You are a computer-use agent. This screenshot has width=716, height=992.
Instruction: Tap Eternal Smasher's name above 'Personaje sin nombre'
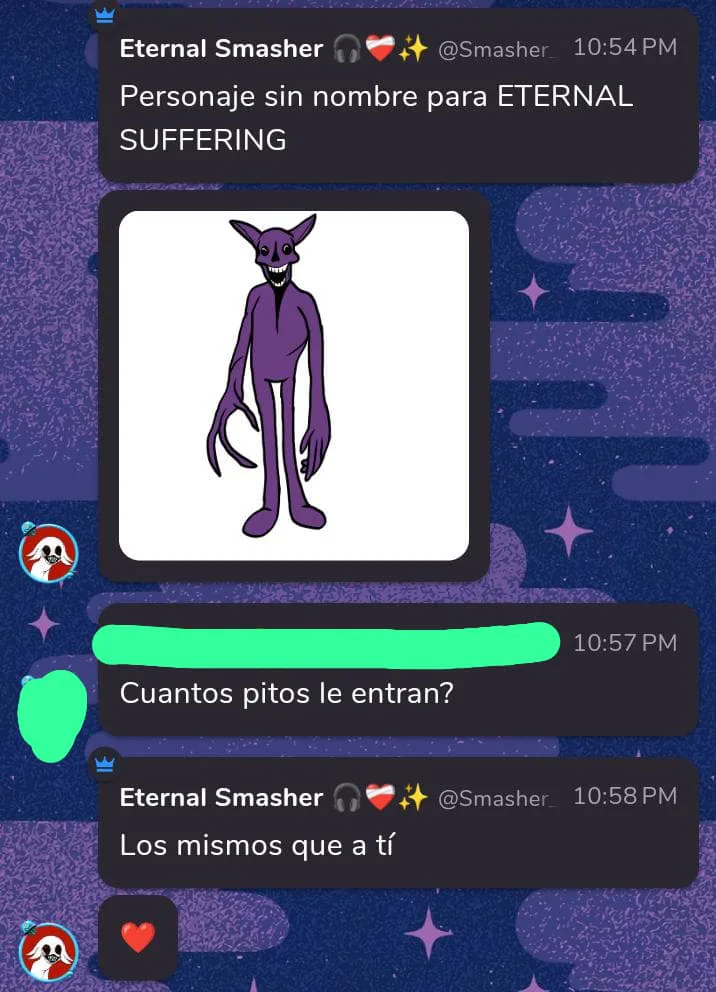221,49
